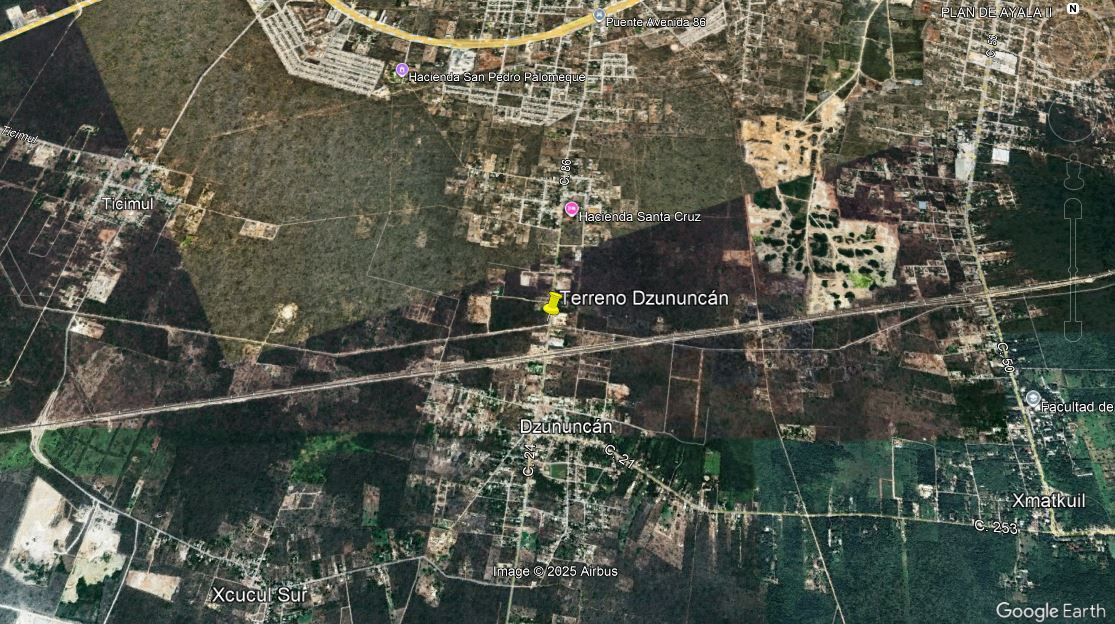Tap the Terreno Dzununcán yellow pin
Image resolution: width=1115 pixels, height=624 pixels.
click(x=552, y=303)
